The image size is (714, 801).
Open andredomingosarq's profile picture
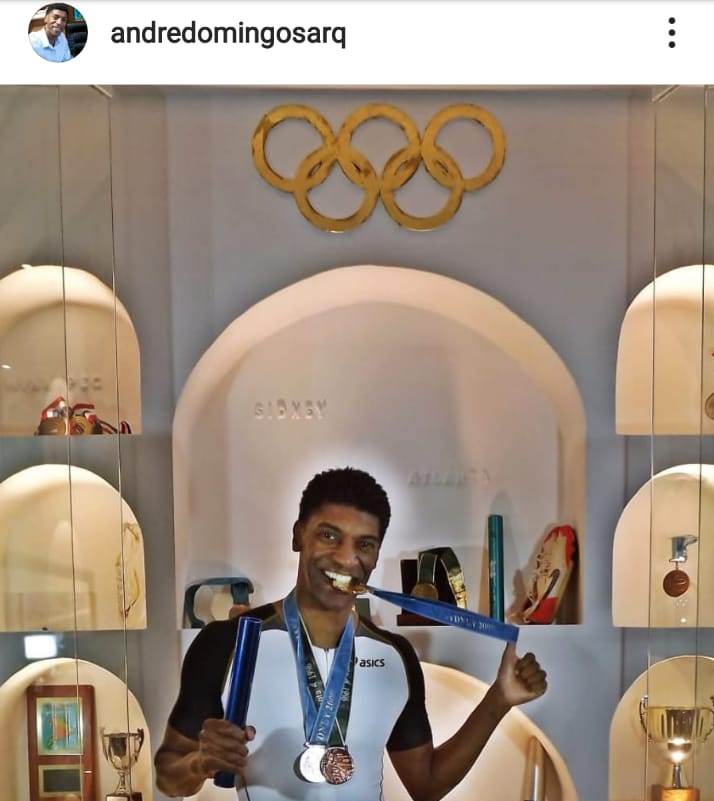tap(57, 33)
